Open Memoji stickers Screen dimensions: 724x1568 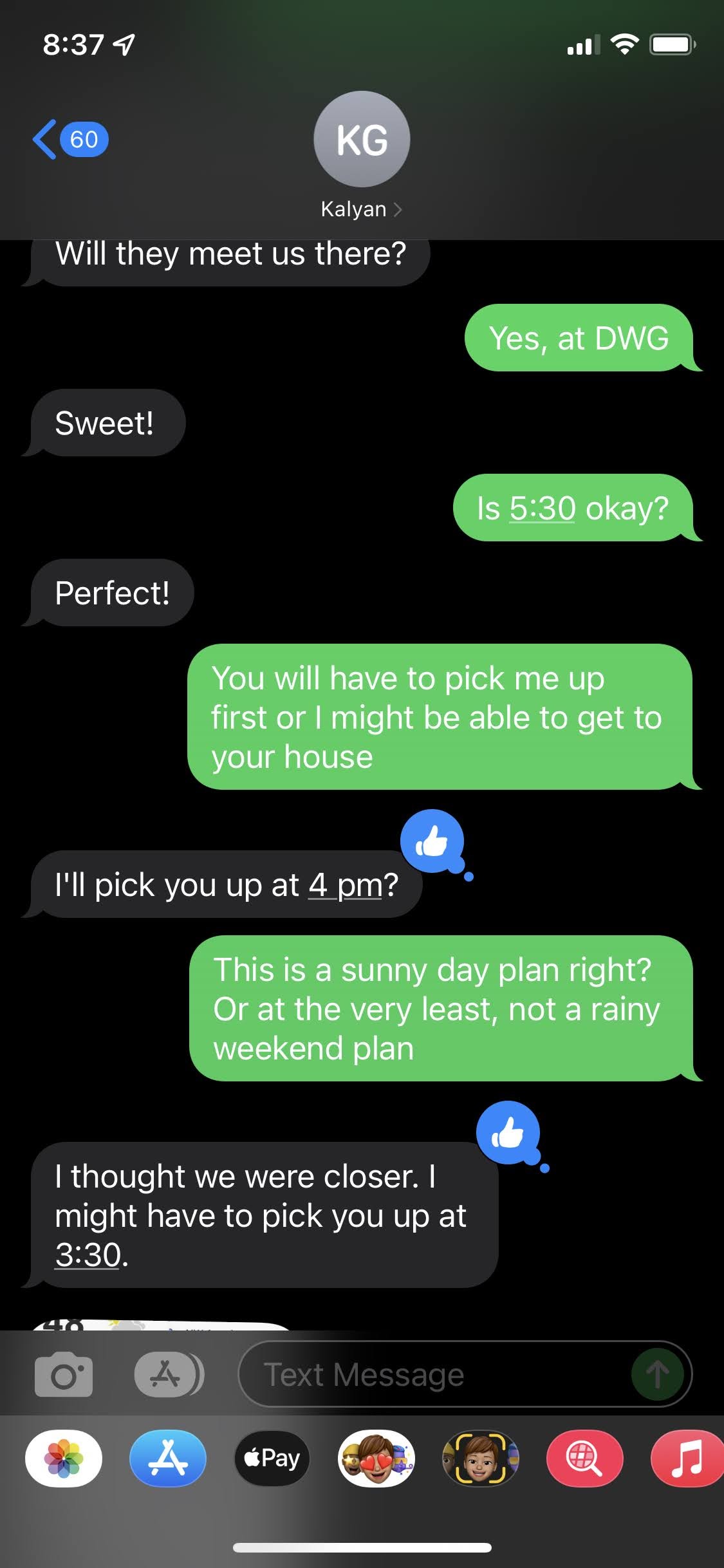pos(376,1459)
